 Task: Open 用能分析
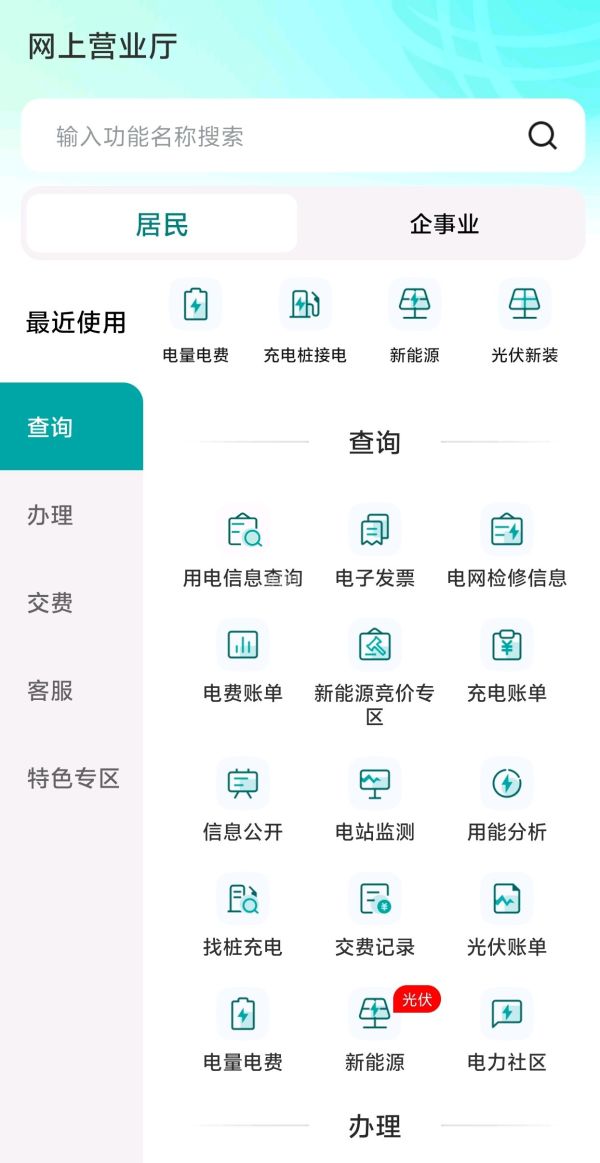507,801
